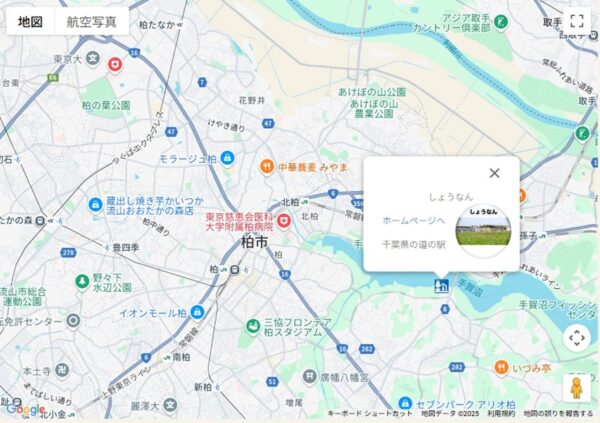Select the 東京慈恵会医科大学附属柏病院 marker
The width and height of the screenshot is (600, 423).
tap(284, 220)
